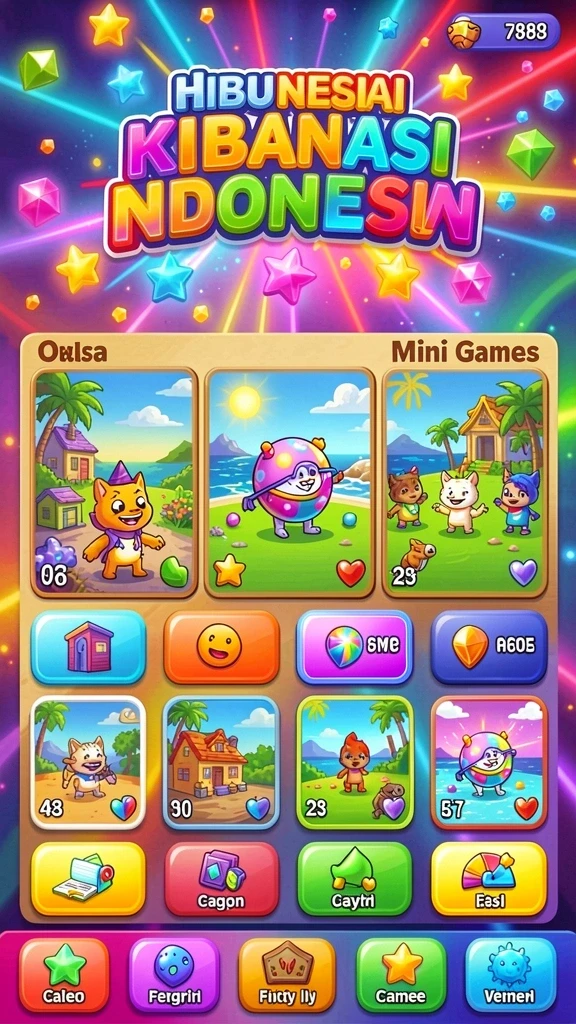Image resolution: width=576 pixels, height=1024 pixels.
Task: Open the beach ball tile numbered 57
Action: pos(489,762)
